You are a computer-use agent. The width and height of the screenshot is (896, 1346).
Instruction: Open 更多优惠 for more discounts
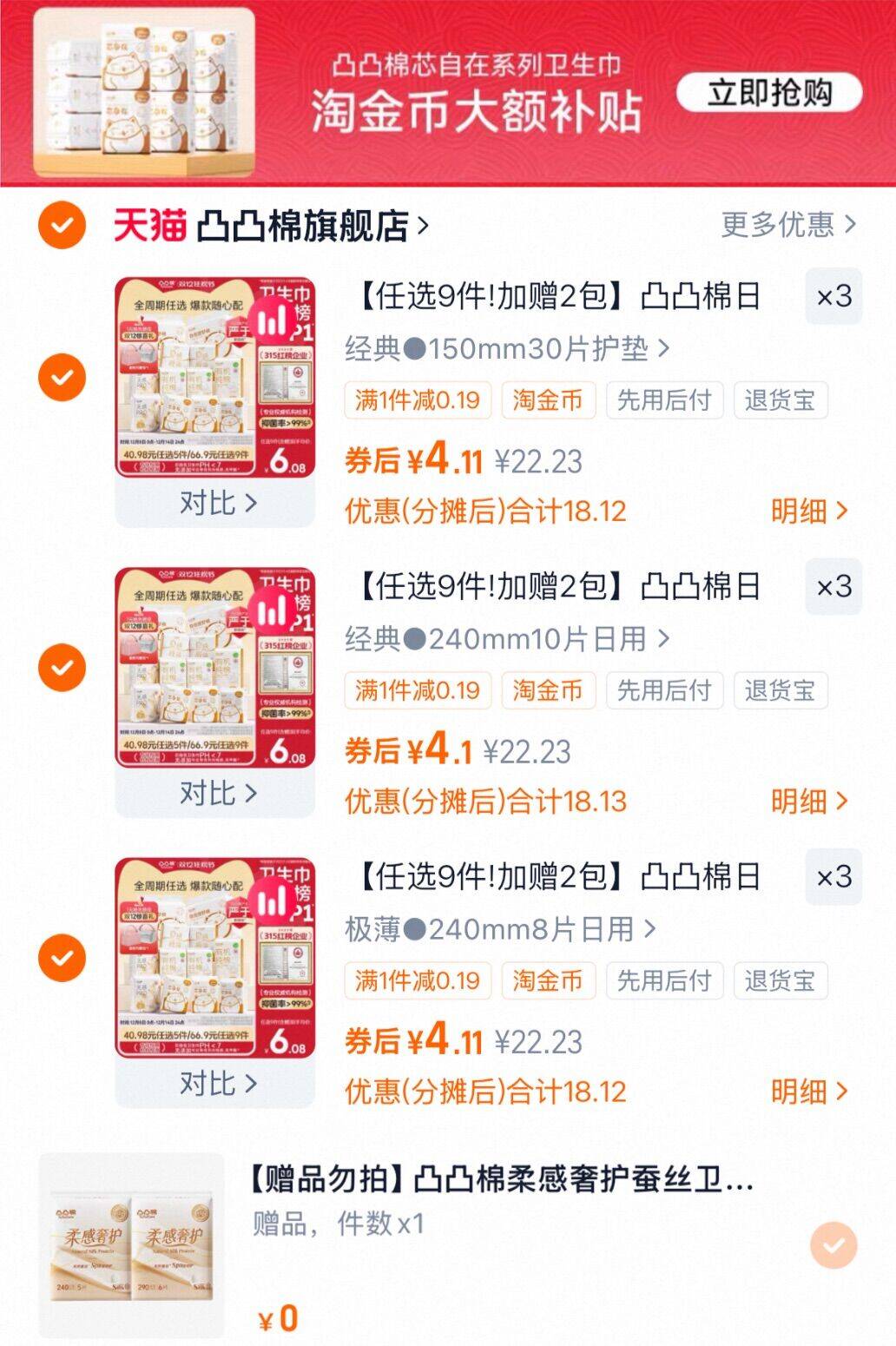tap(788, 225)
